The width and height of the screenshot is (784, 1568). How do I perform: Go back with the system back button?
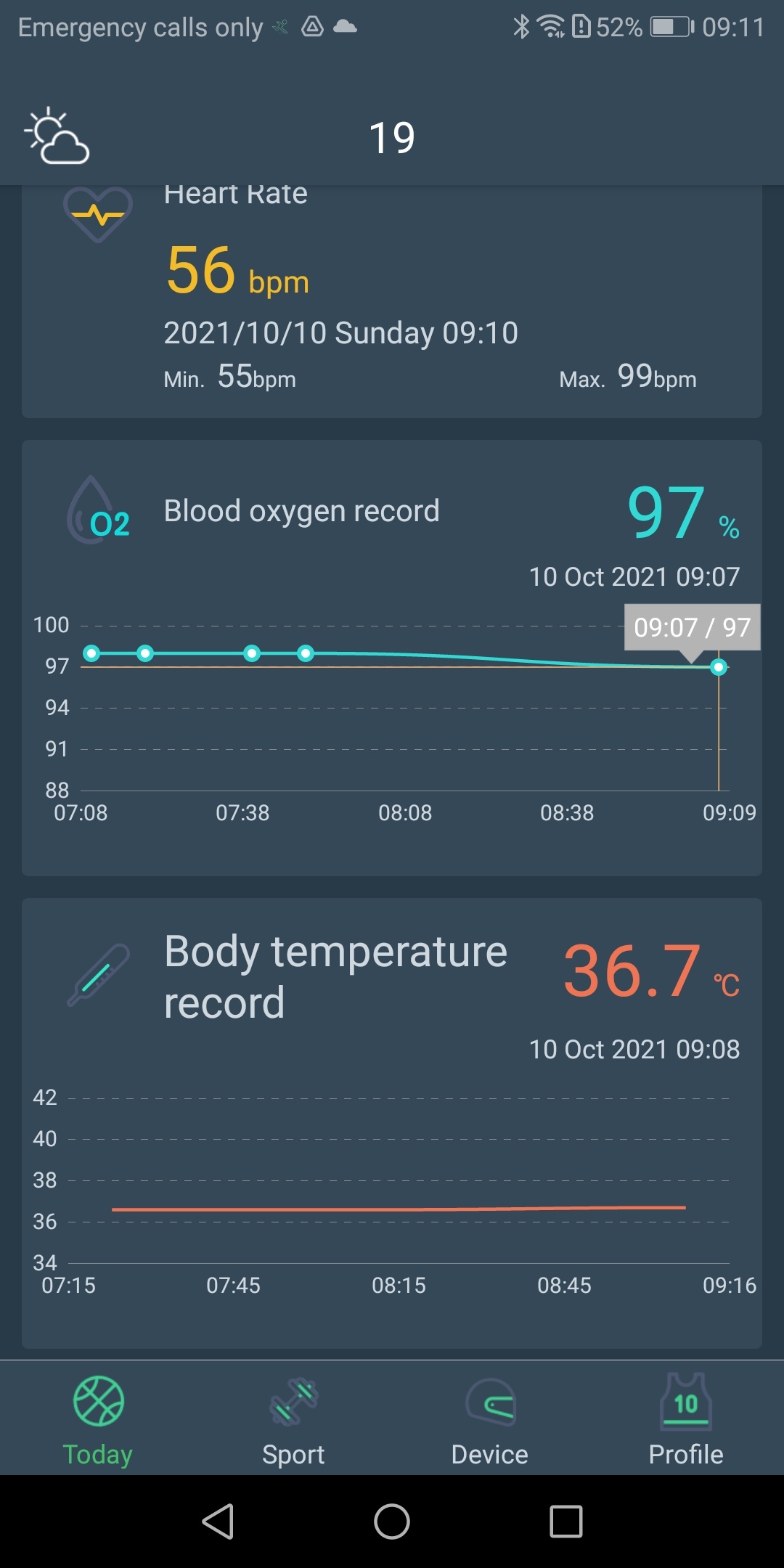click(218, 1522)
